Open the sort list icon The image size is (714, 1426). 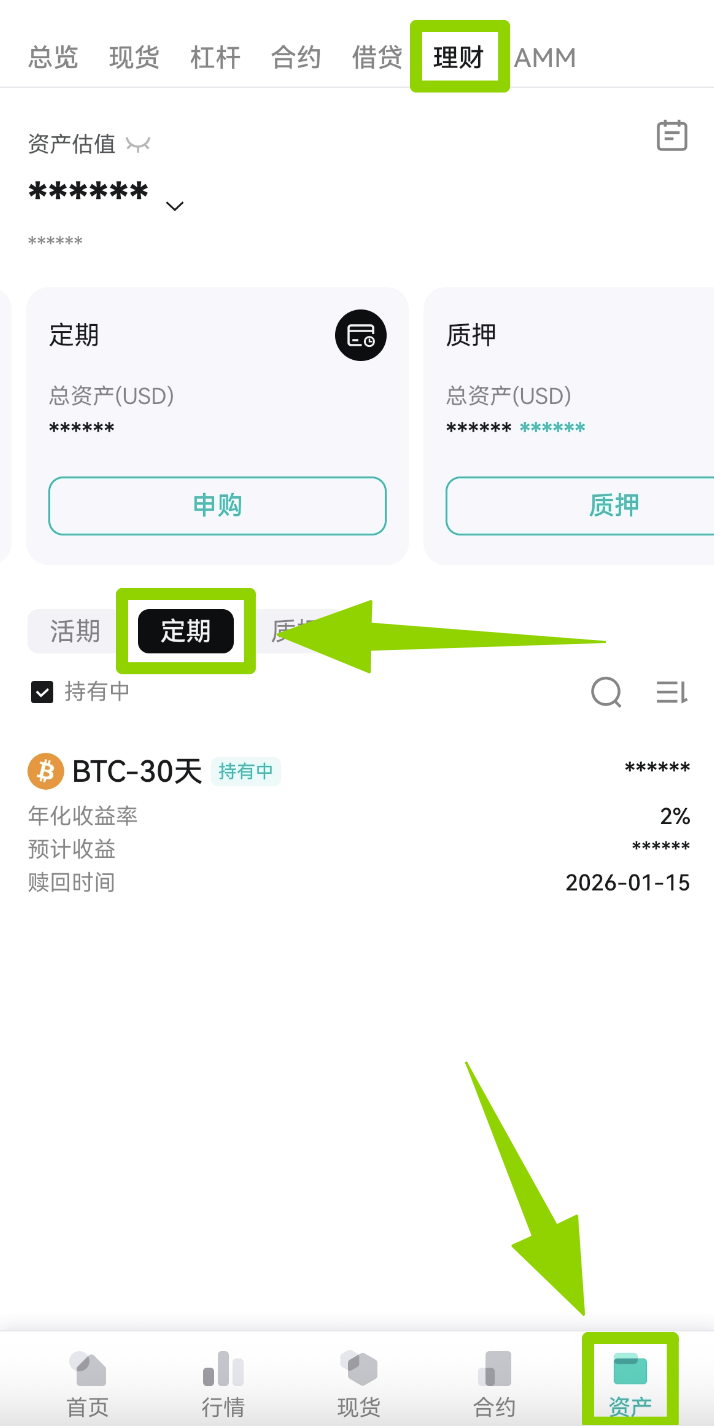(x=671, y=692)
